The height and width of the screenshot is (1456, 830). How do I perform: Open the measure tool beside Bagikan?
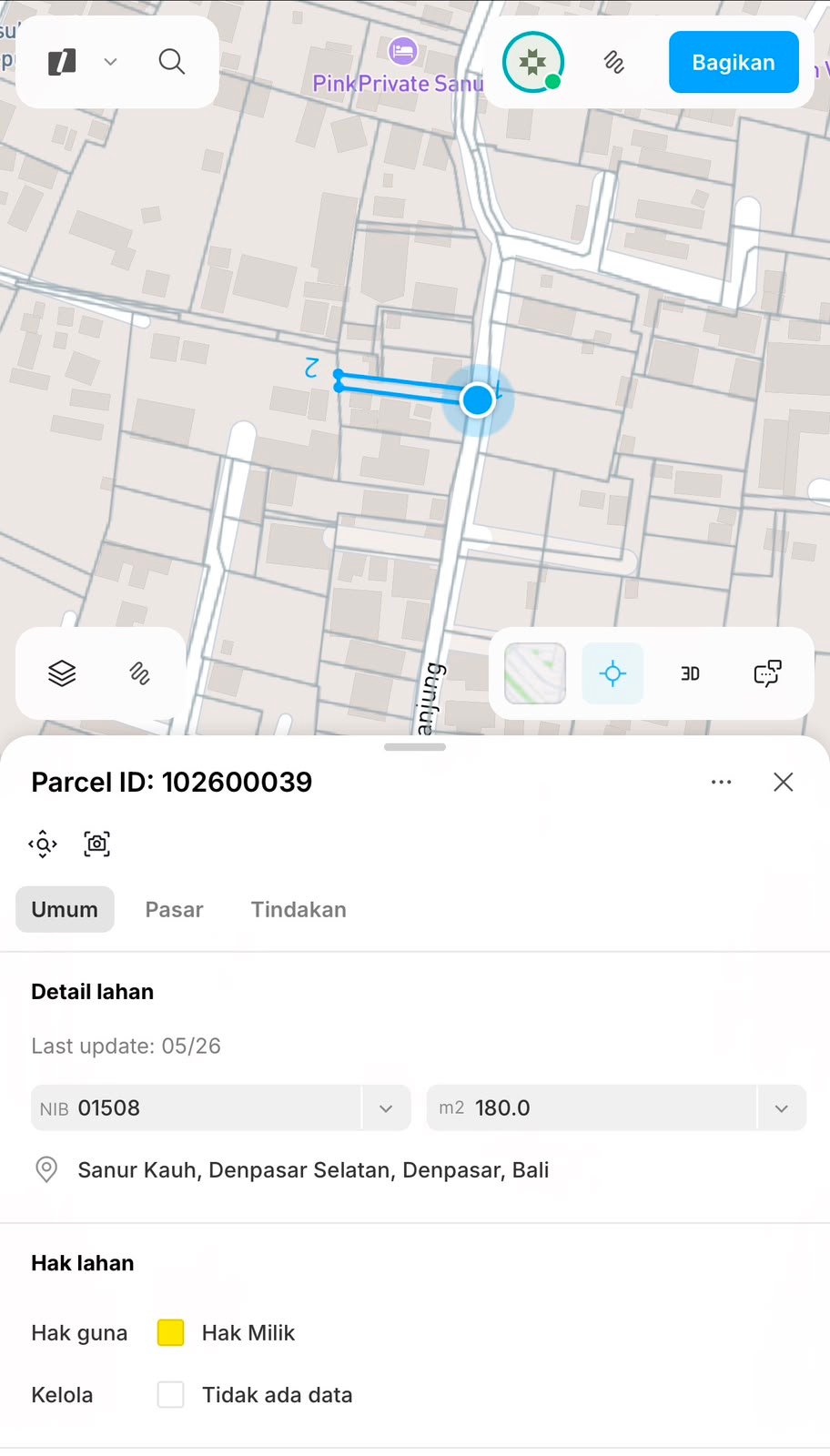[614, 62]
